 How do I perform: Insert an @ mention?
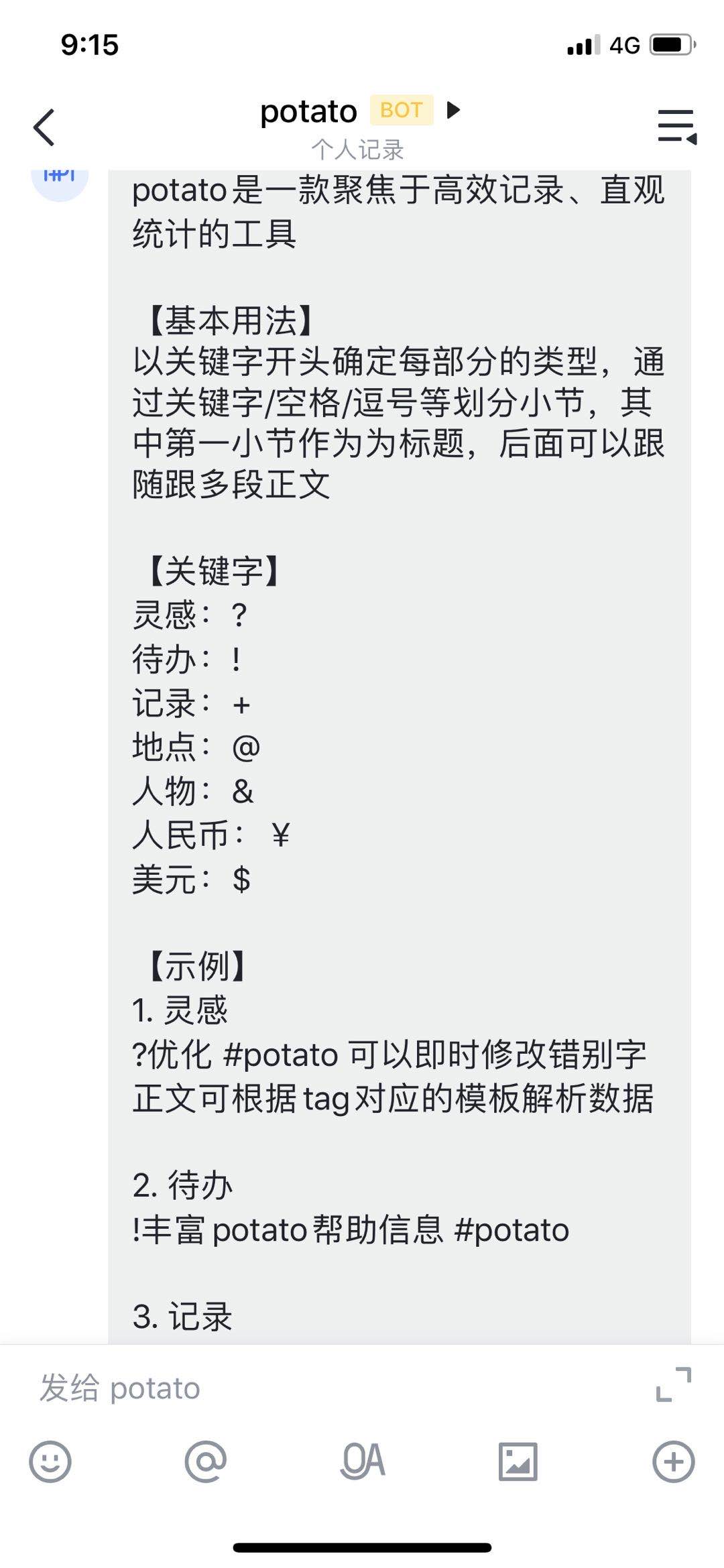(x=206, y=1461)
